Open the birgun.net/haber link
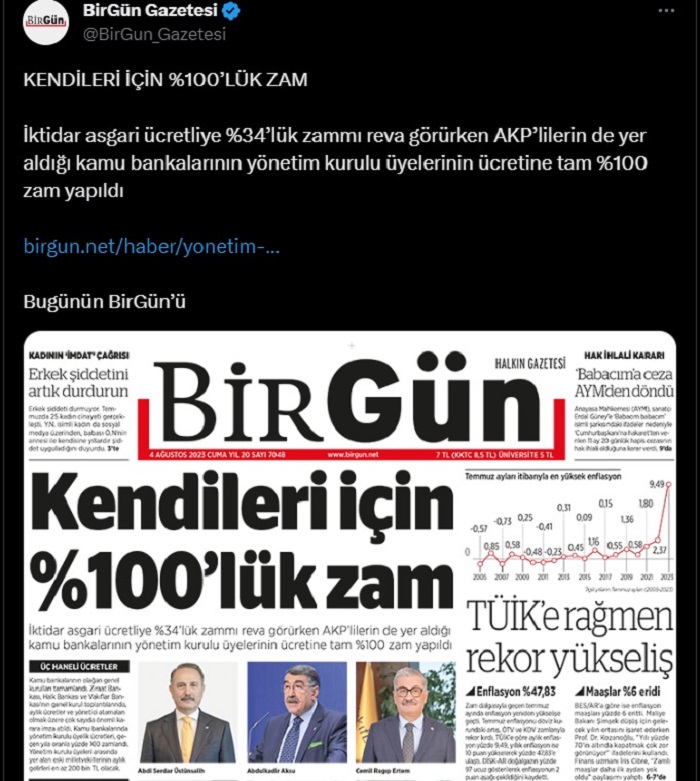Image resolution: width=700 pixels, height=781 pixels. [x=151, y=247]
